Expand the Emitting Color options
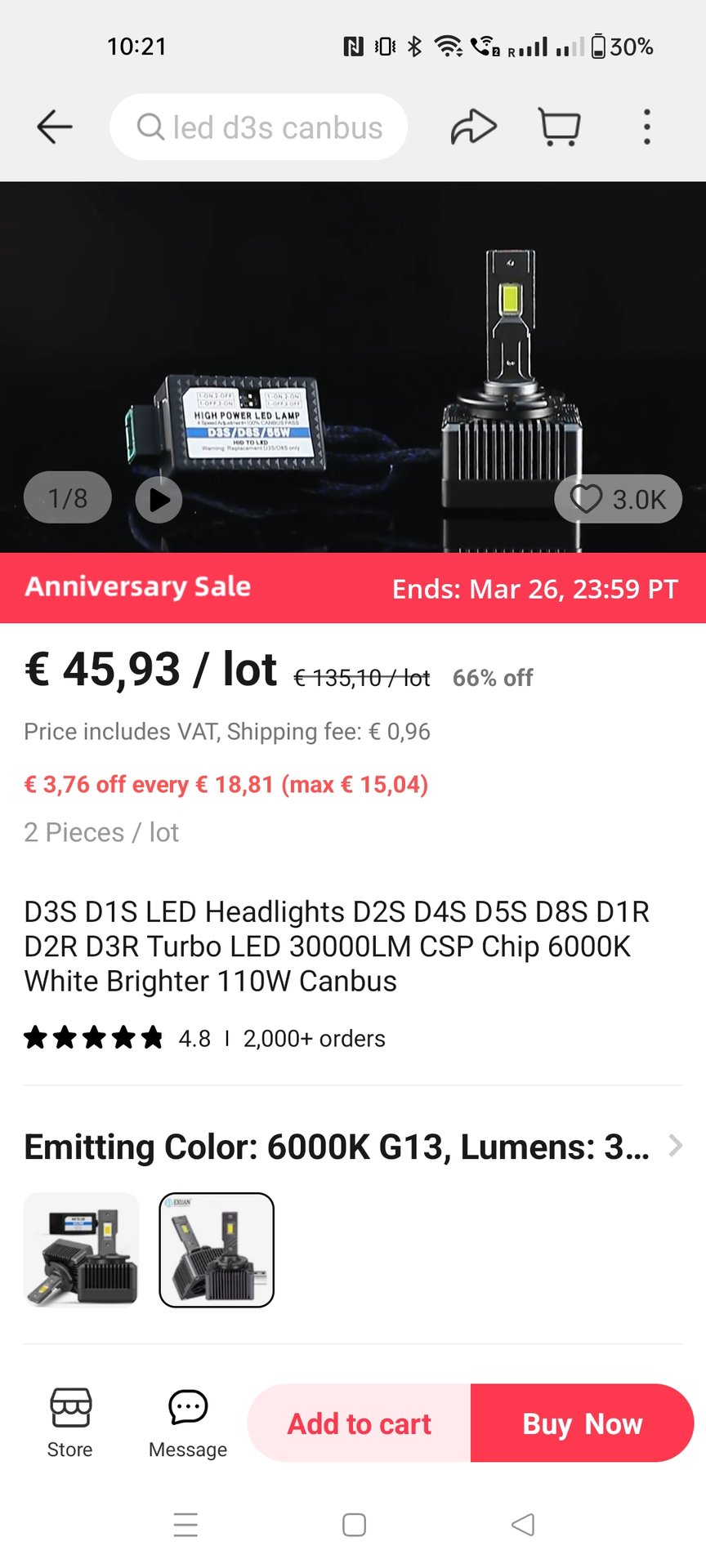 353,1147
